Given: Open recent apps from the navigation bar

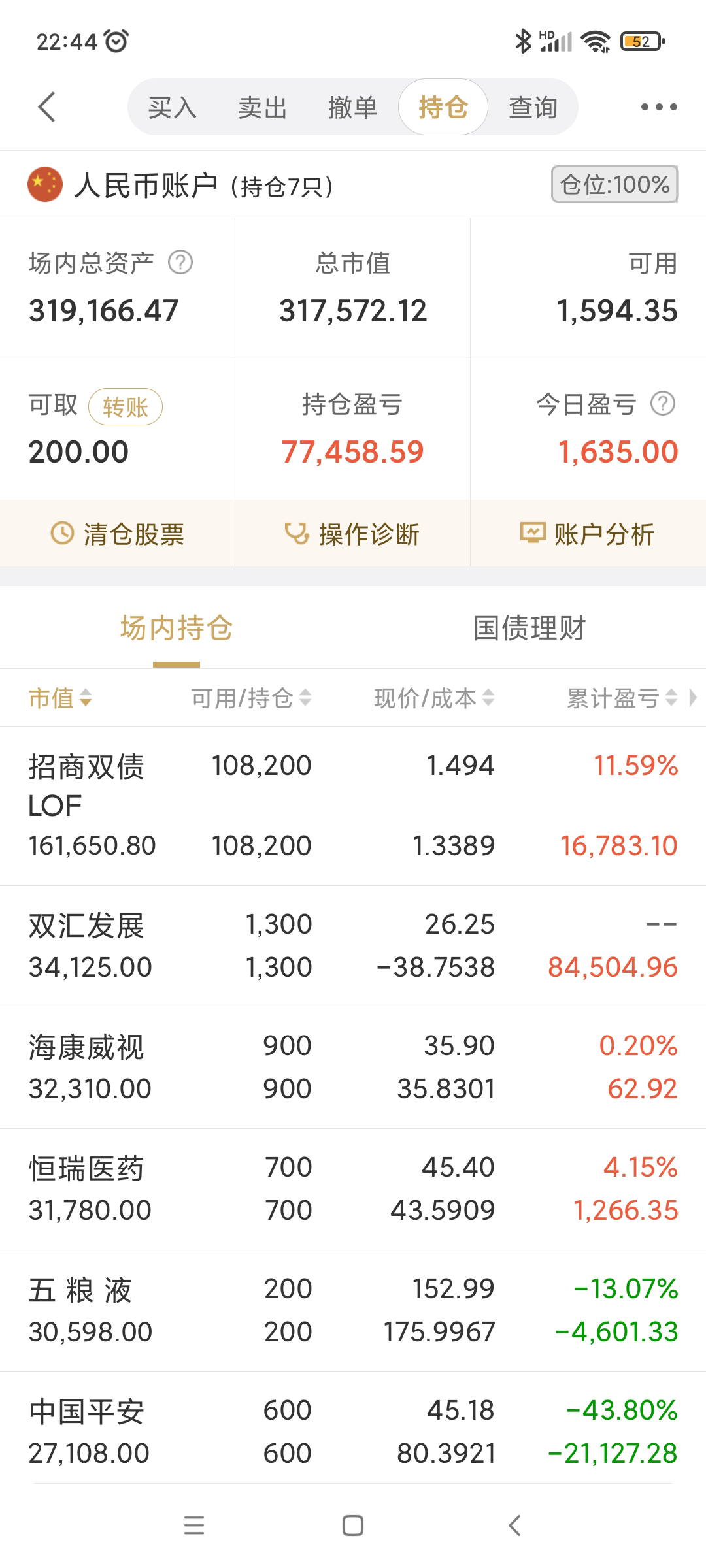Looking at the screenshot, I should coord(194,1526).
